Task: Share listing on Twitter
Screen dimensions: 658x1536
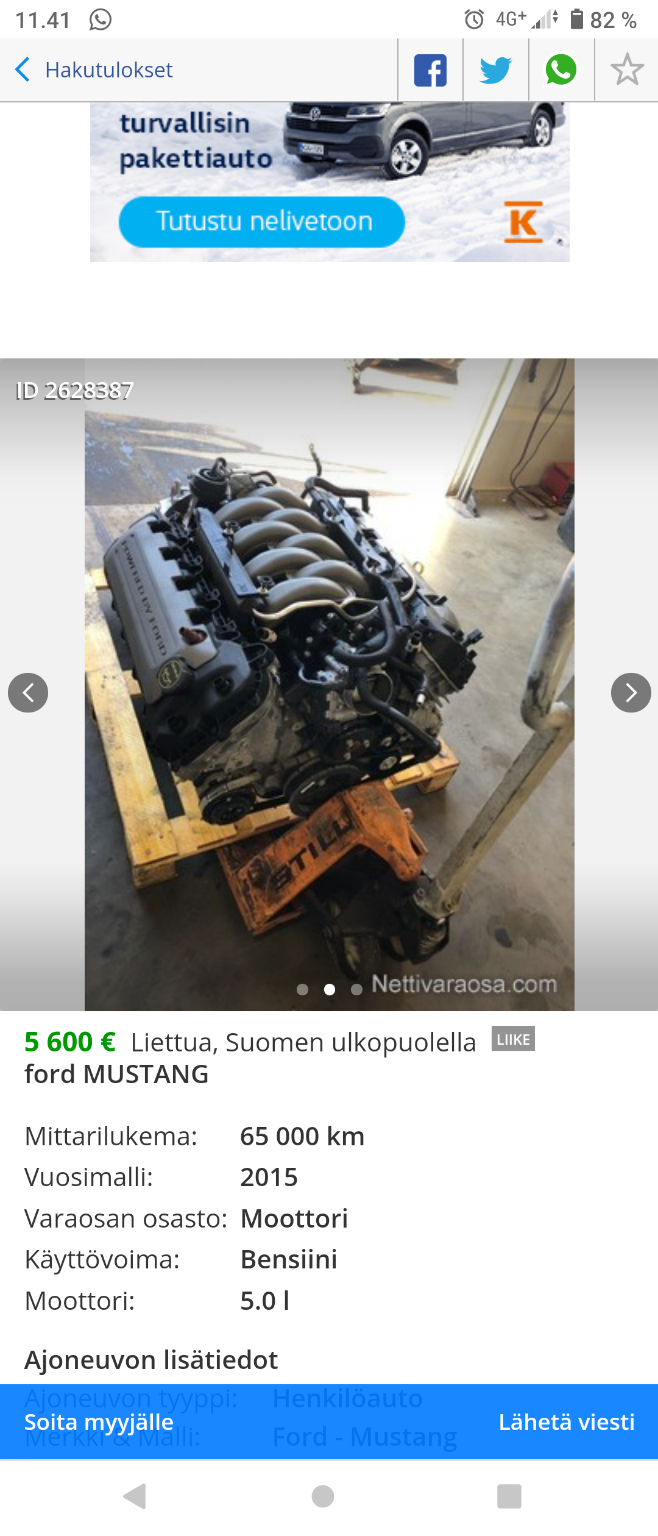Action: pos(495,70)
